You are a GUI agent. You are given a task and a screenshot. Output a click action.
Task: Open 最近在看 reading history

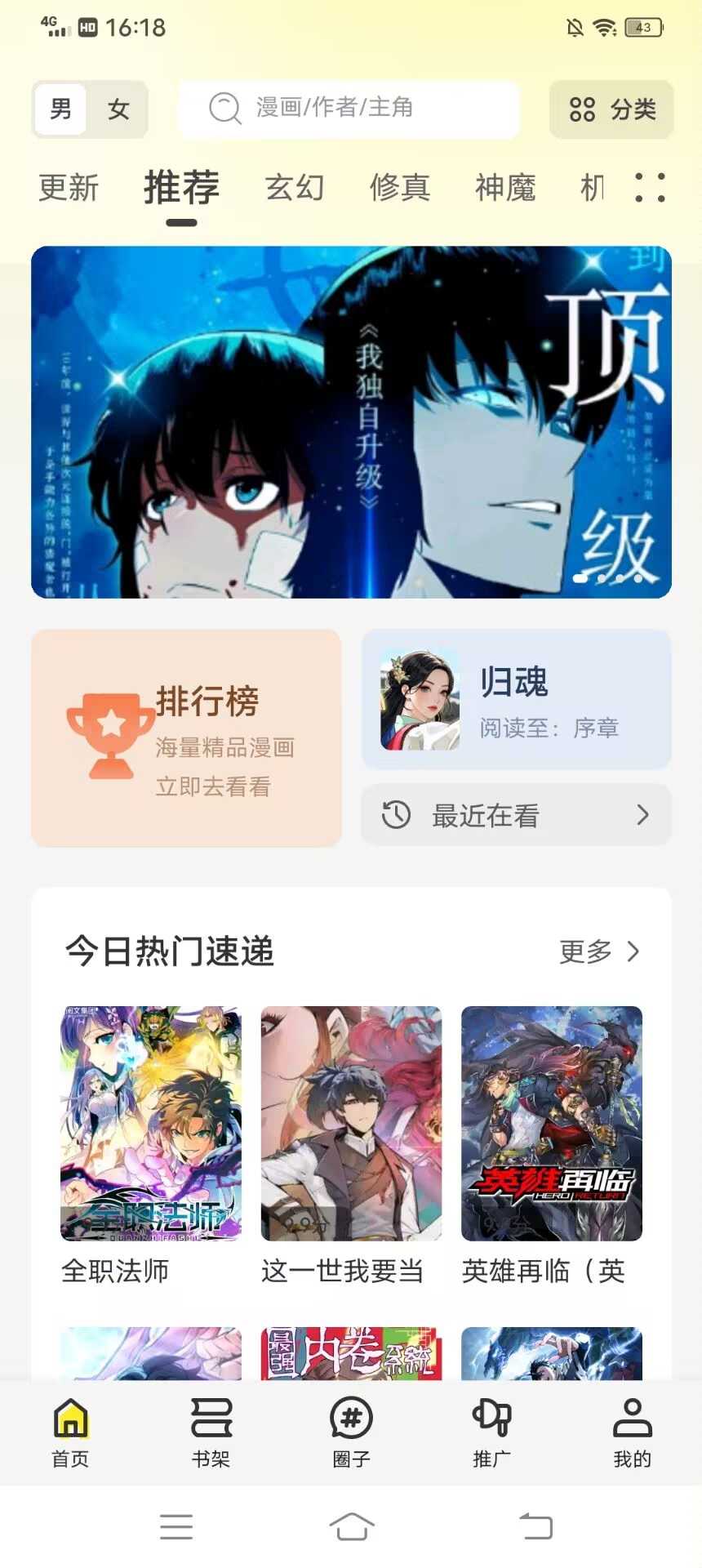(516, 815)
